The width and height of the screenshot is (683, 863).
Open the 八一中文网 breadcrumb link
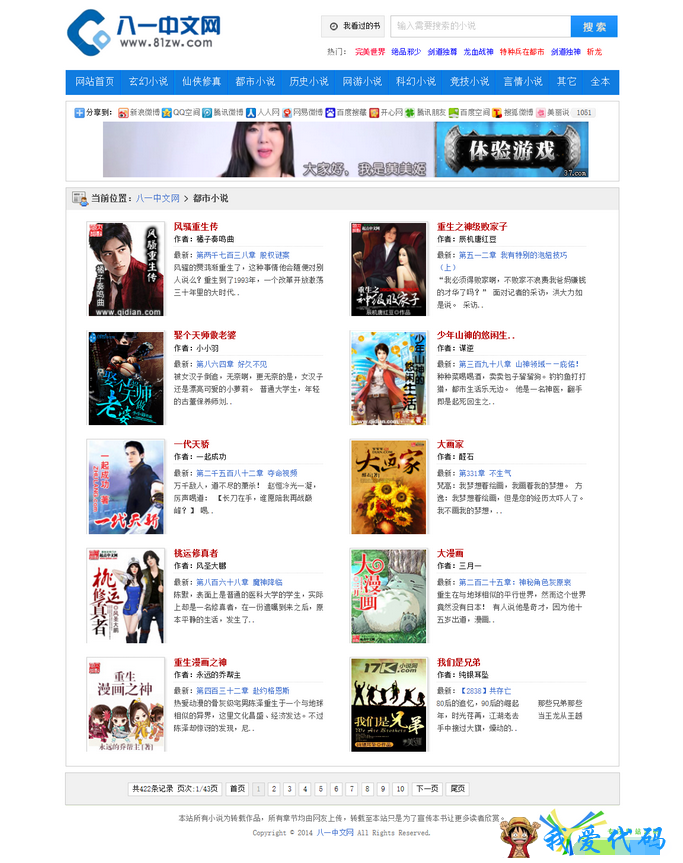point(157,198)
